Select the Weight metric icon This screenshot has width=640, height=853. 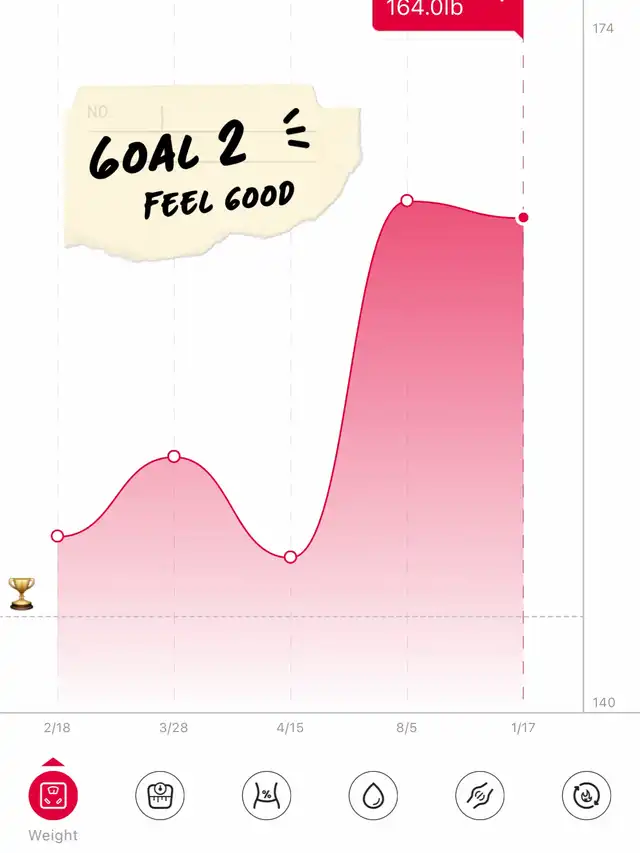(53, 796)
